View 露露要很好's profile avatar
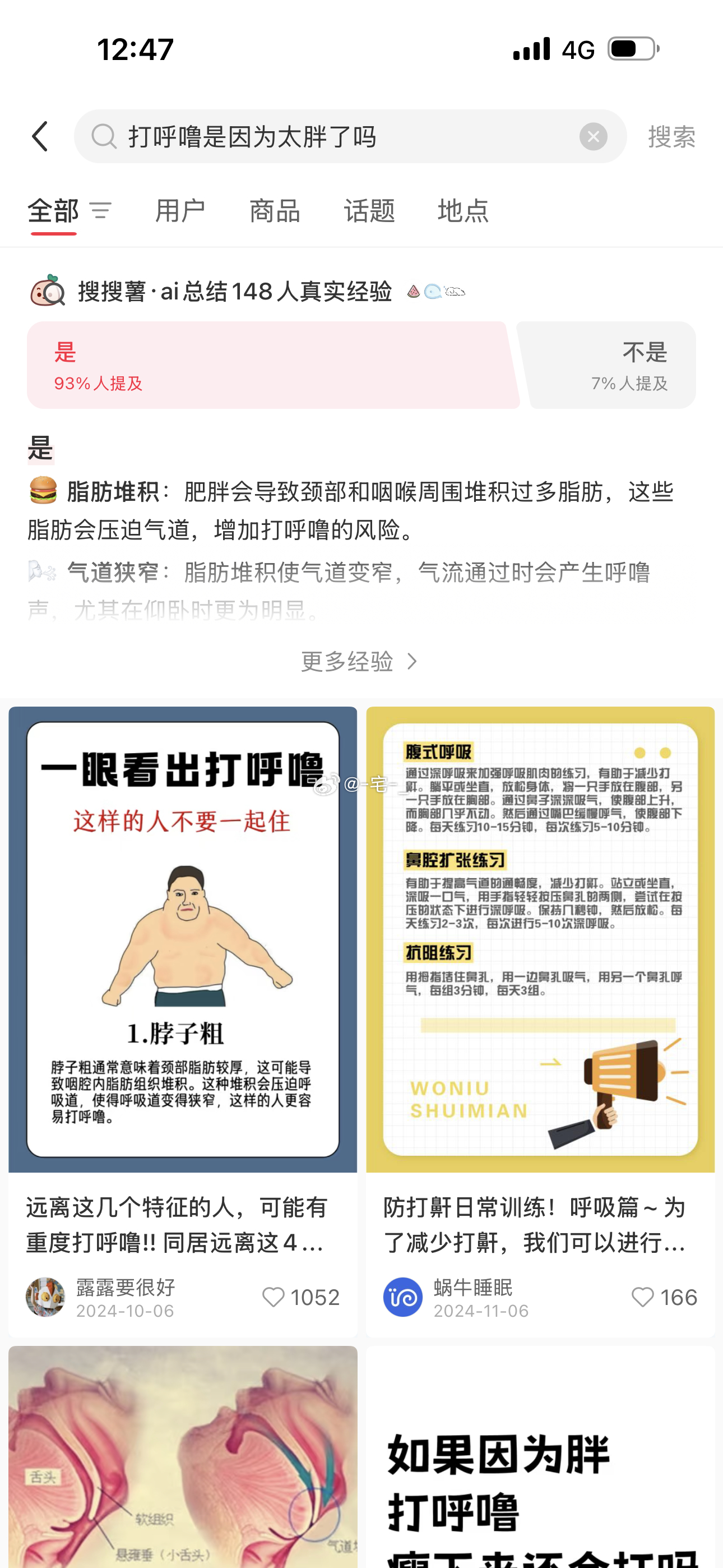This screenshot has width=723, height=1568. click(45, 1297)
